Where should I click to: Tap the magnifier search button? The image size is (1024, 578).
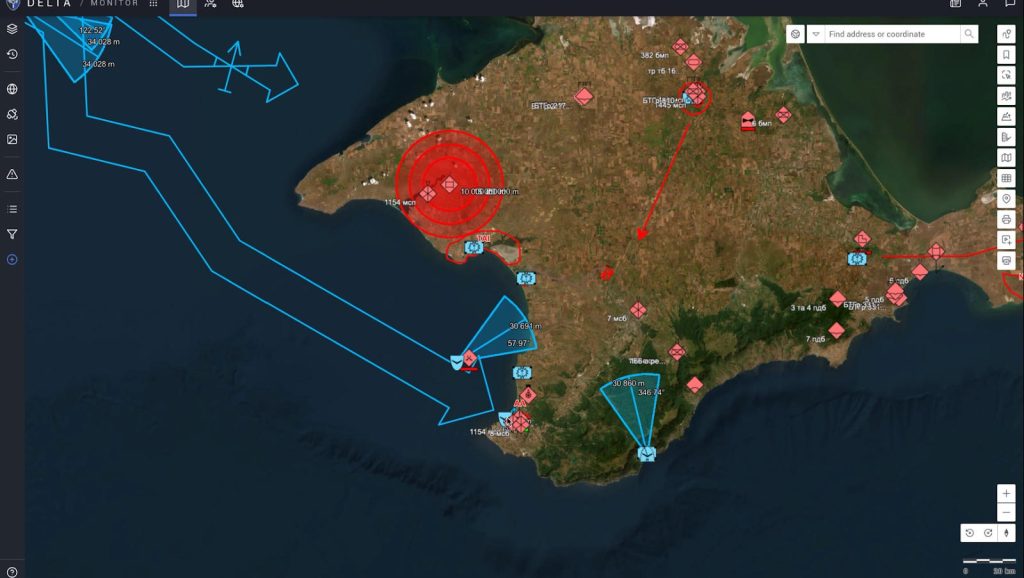[969, 34]
